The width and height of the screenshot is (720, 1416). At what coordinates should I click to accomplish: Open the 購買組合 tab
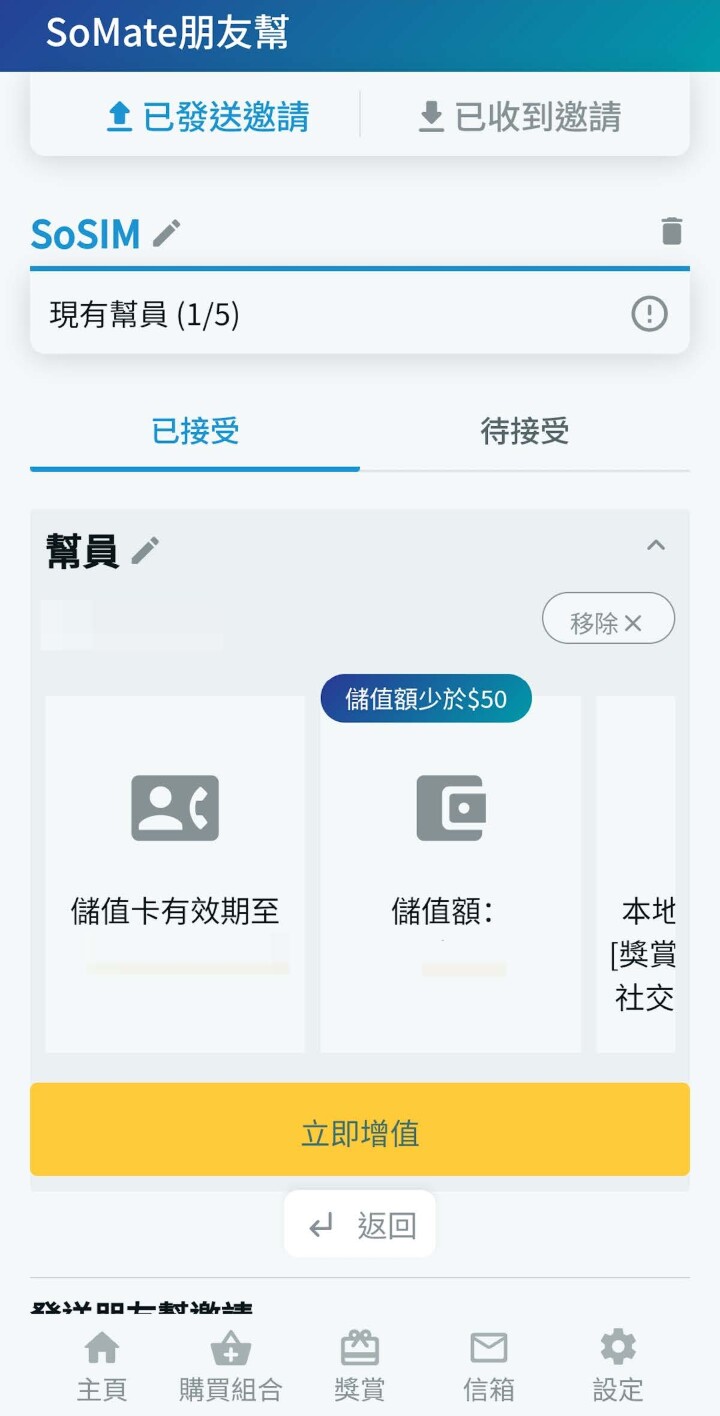pos(231,1365)
